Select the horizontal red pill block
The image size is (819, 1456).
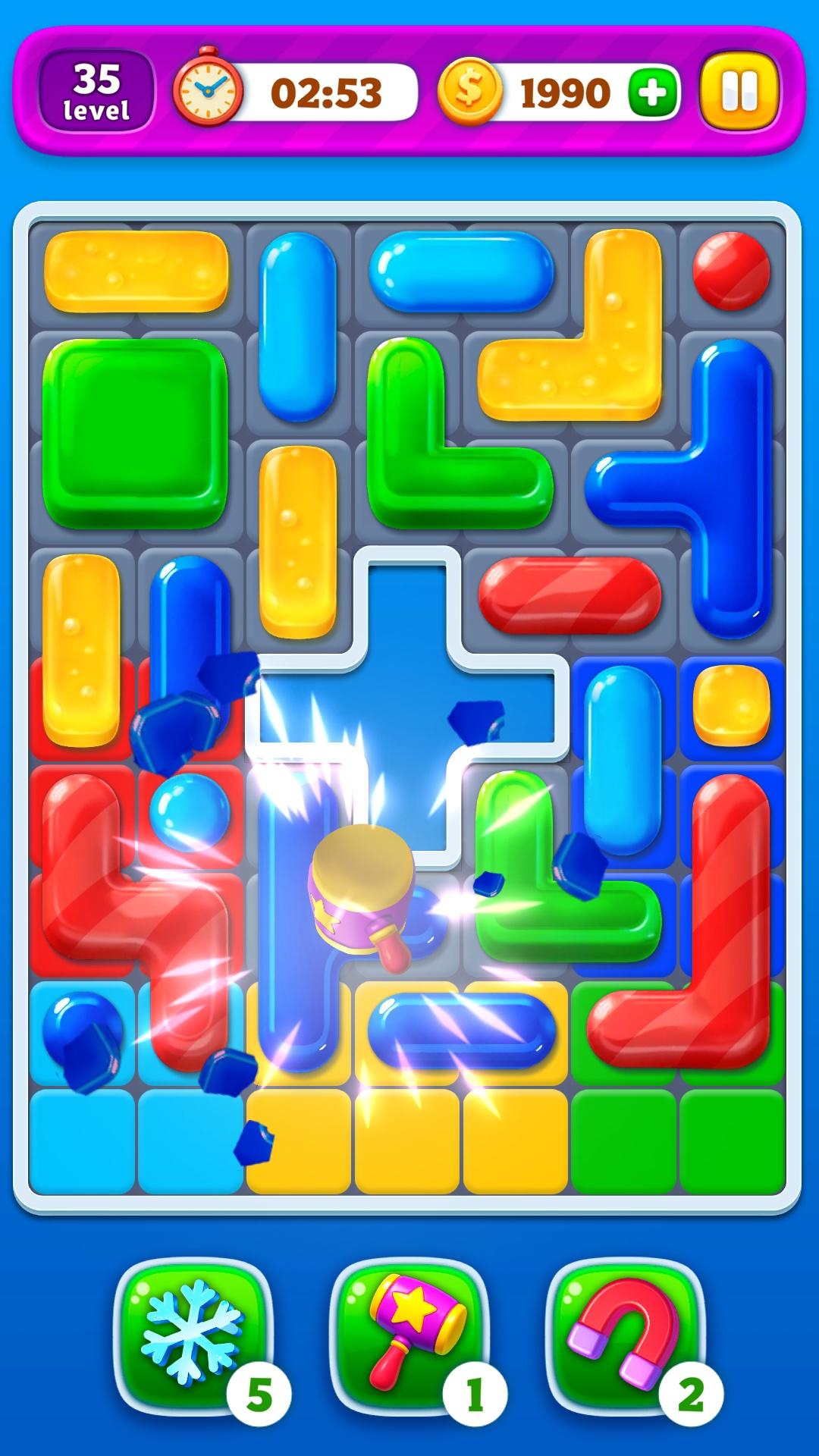570,595
